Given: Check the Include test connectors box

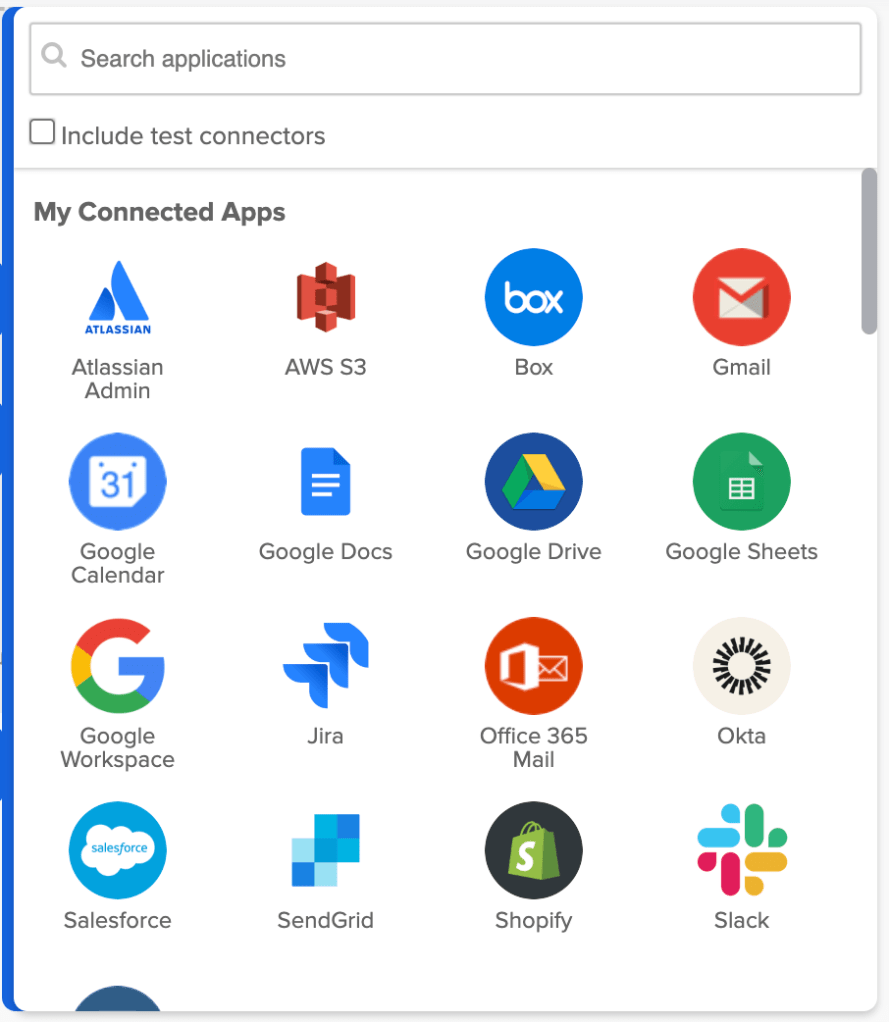Looking at the screenshot, I should (42, 132).
